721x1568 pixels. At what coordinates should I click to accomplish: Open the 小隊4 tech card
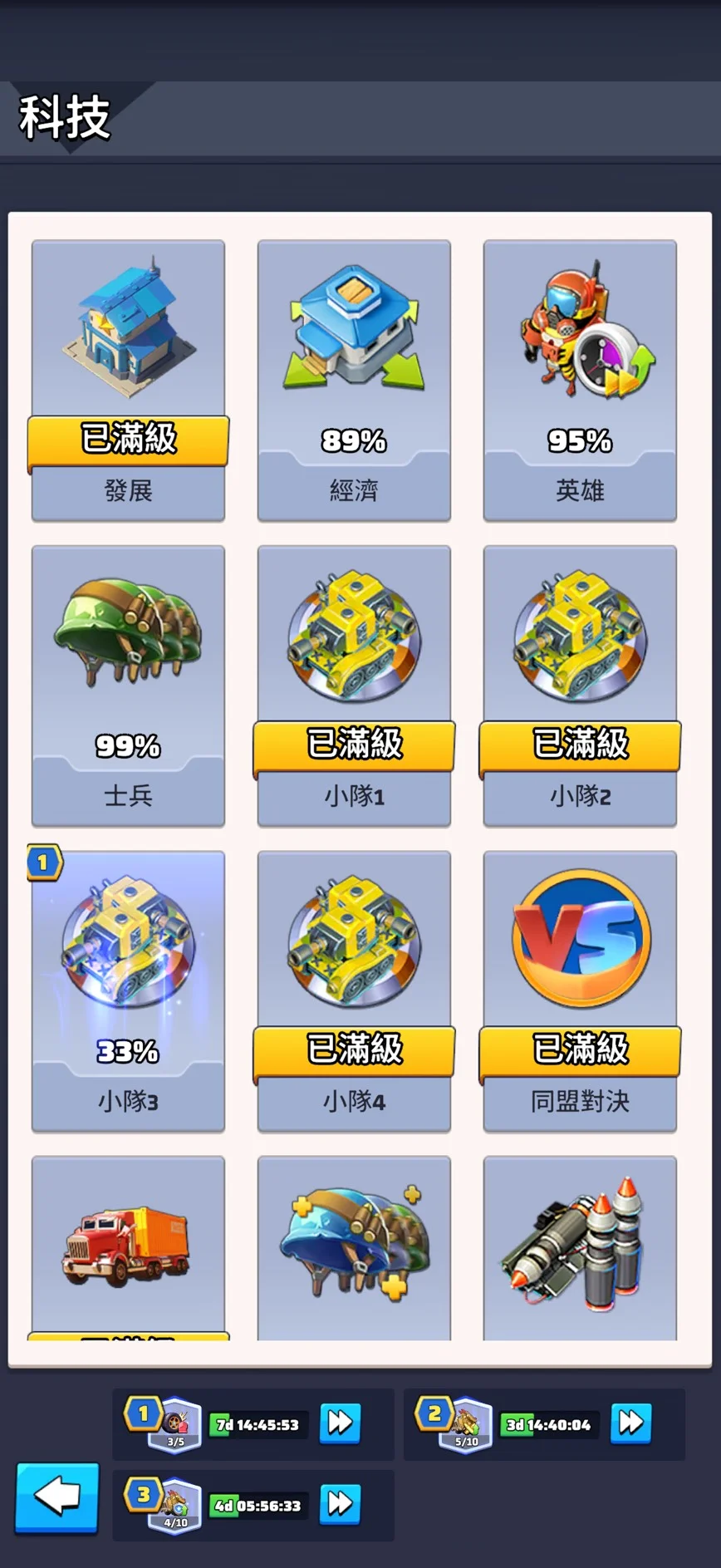[x=354, y=990]
